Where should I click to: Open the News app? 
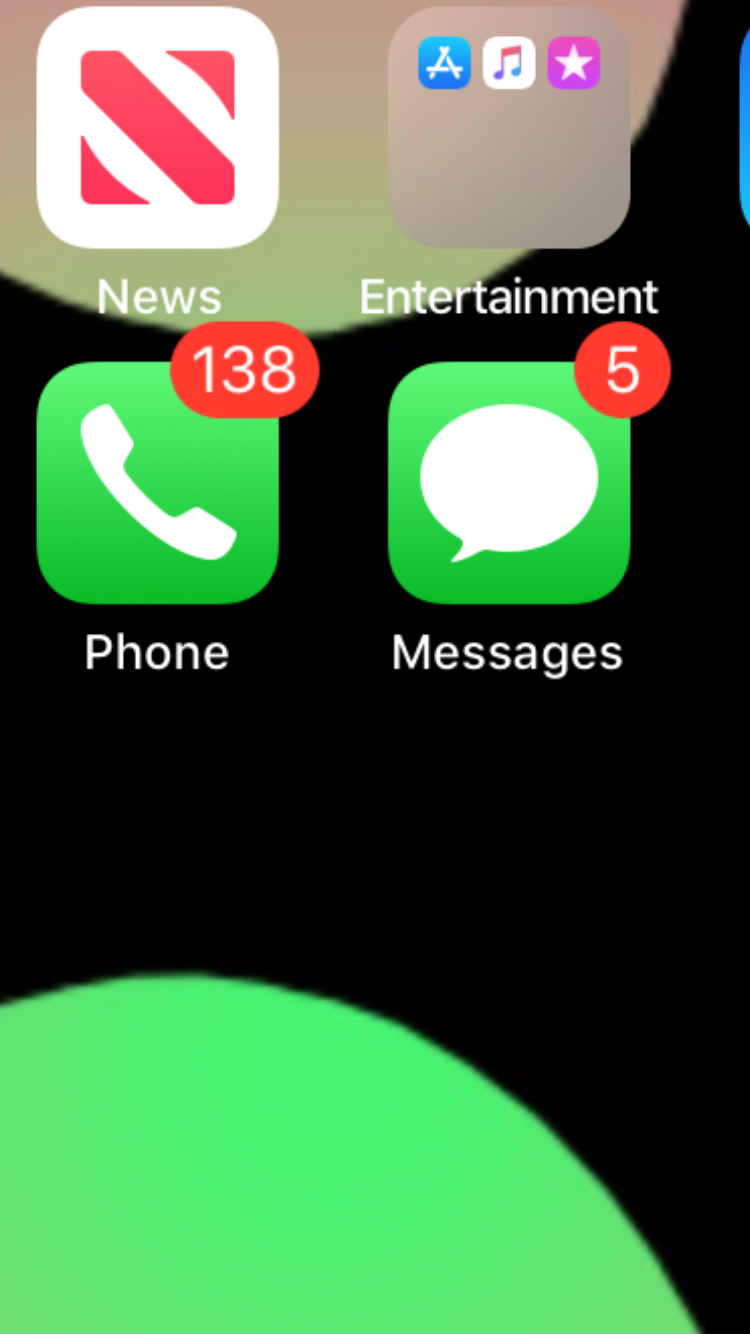(157, 128)
